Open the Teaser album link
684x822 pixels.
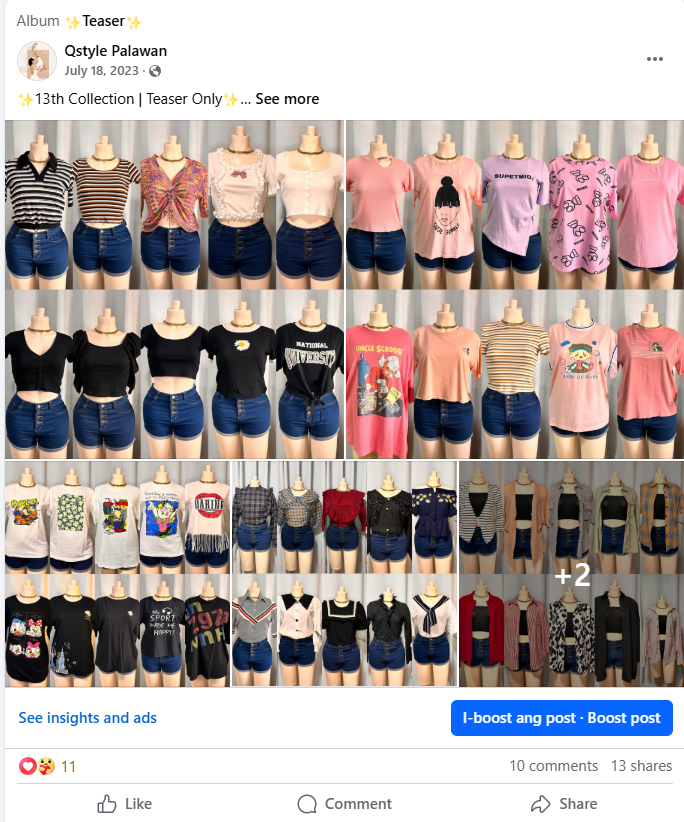pos(103,21)
